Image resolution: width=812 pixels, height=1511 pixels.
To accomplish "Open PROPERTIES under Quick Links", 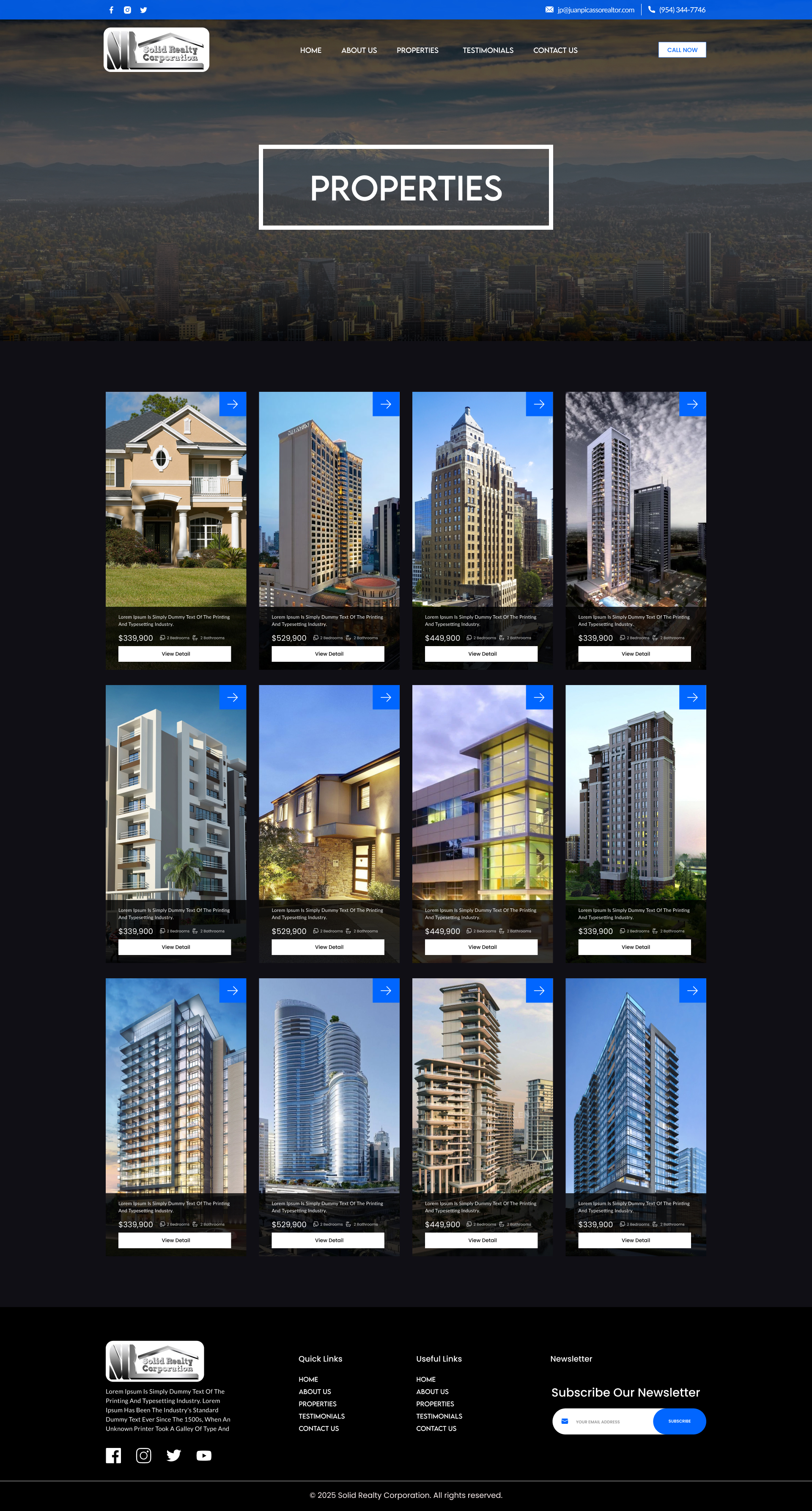I will [x=317, y=1404].
